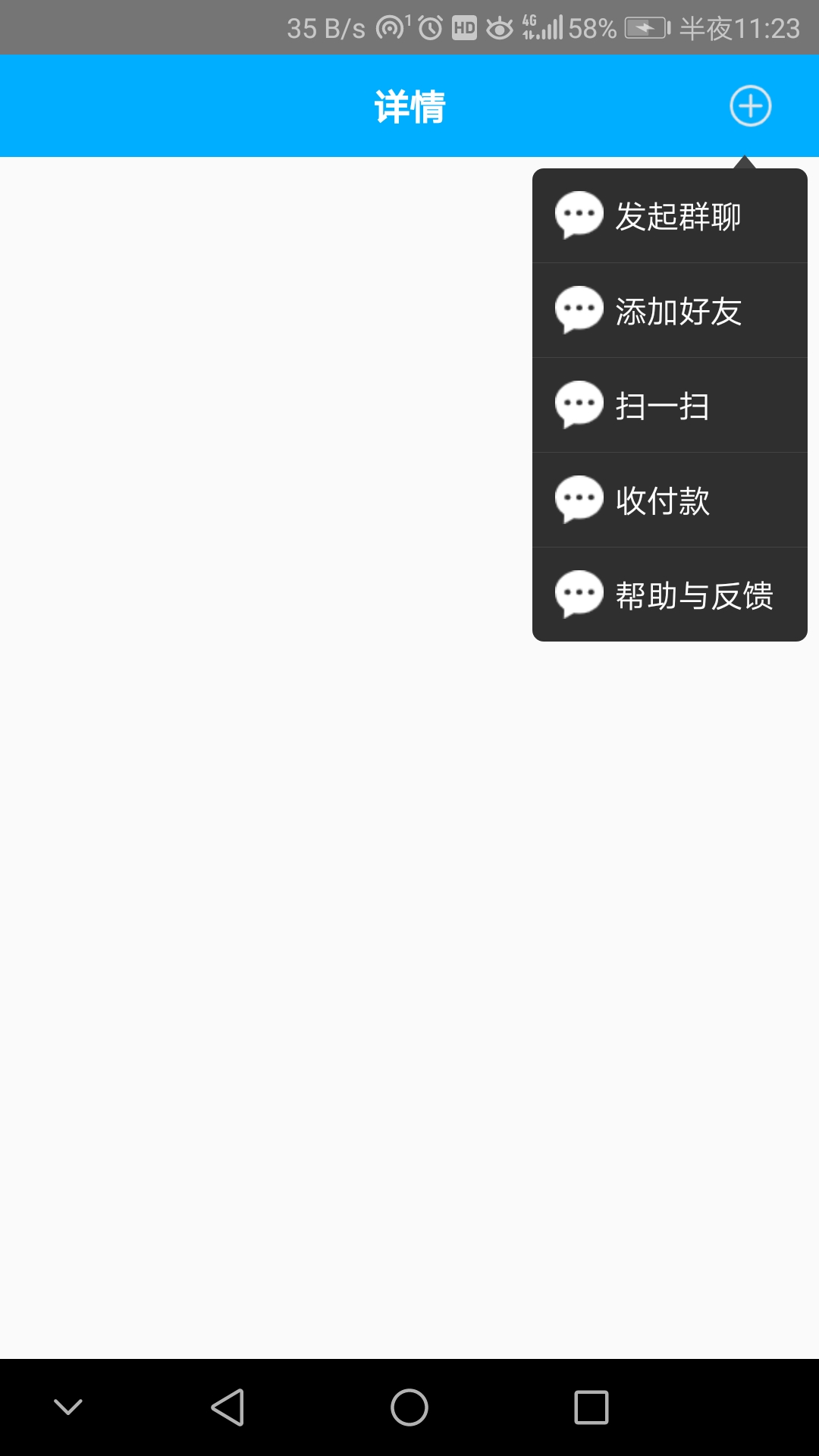The width and height of the screenshot is (819, 1456).
Task: Tap the 详情 title text
Action: pos(409,106)
